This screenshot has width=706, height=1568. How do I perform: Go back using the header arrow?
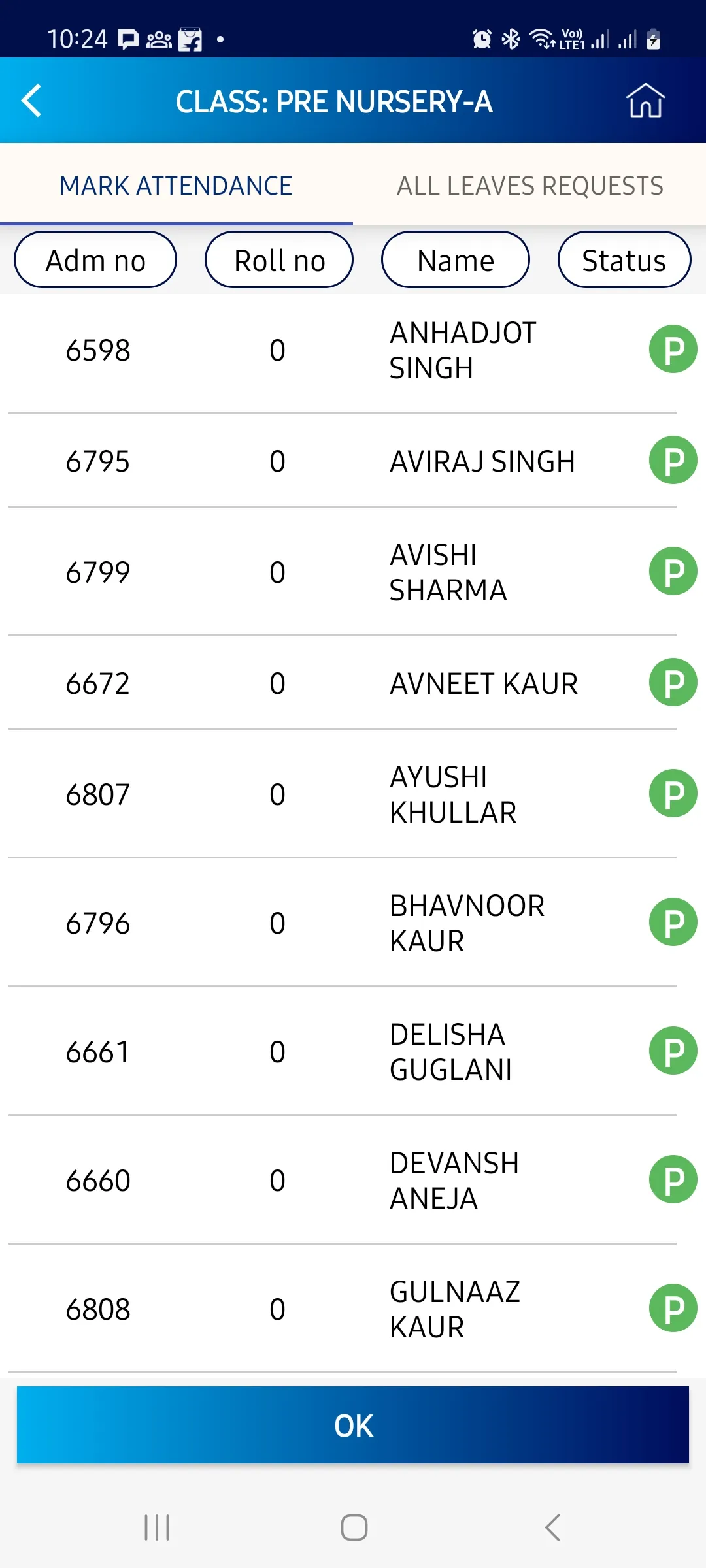coord(31,101)
